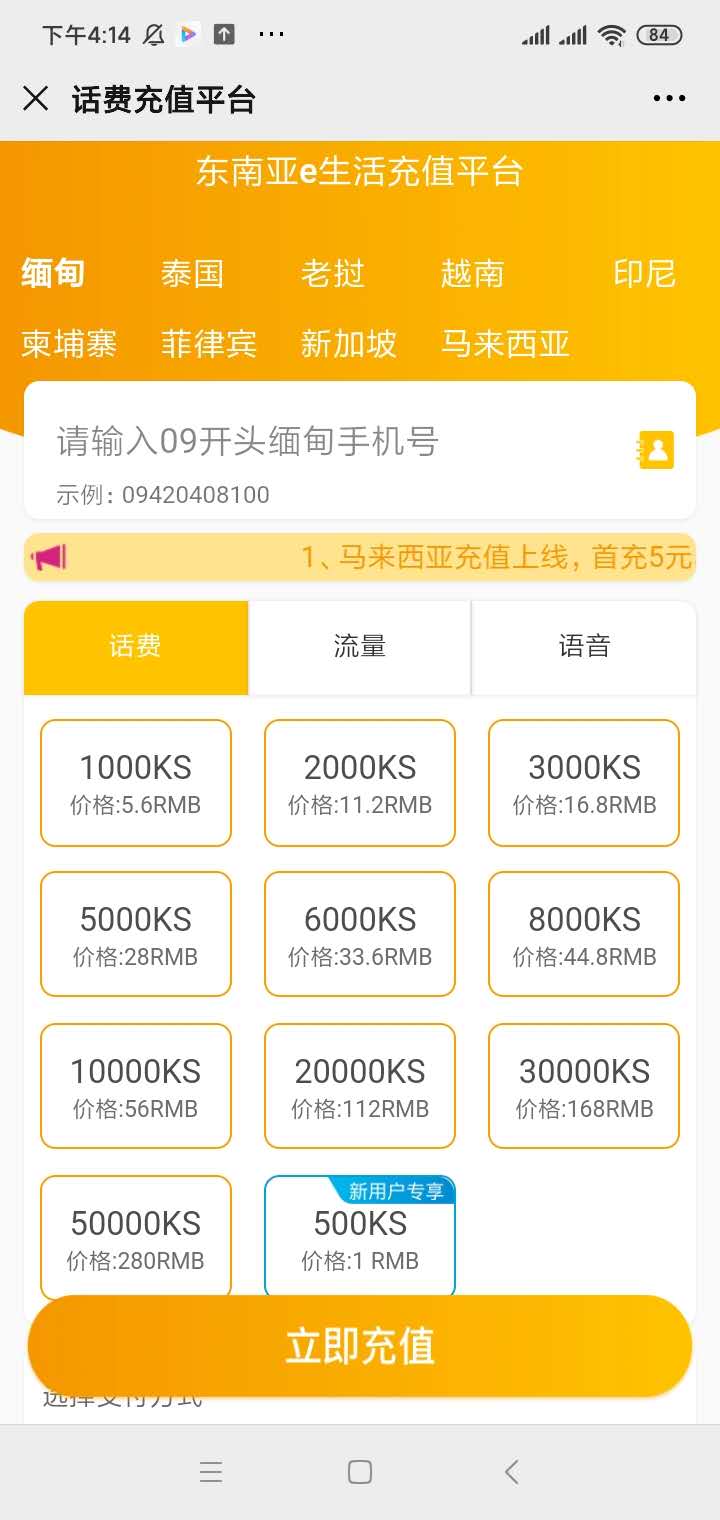This screenshot has height=1520, width=720.
Task: Open the Malaysia recharge announcement banner
Action: (x=360, y=557)
